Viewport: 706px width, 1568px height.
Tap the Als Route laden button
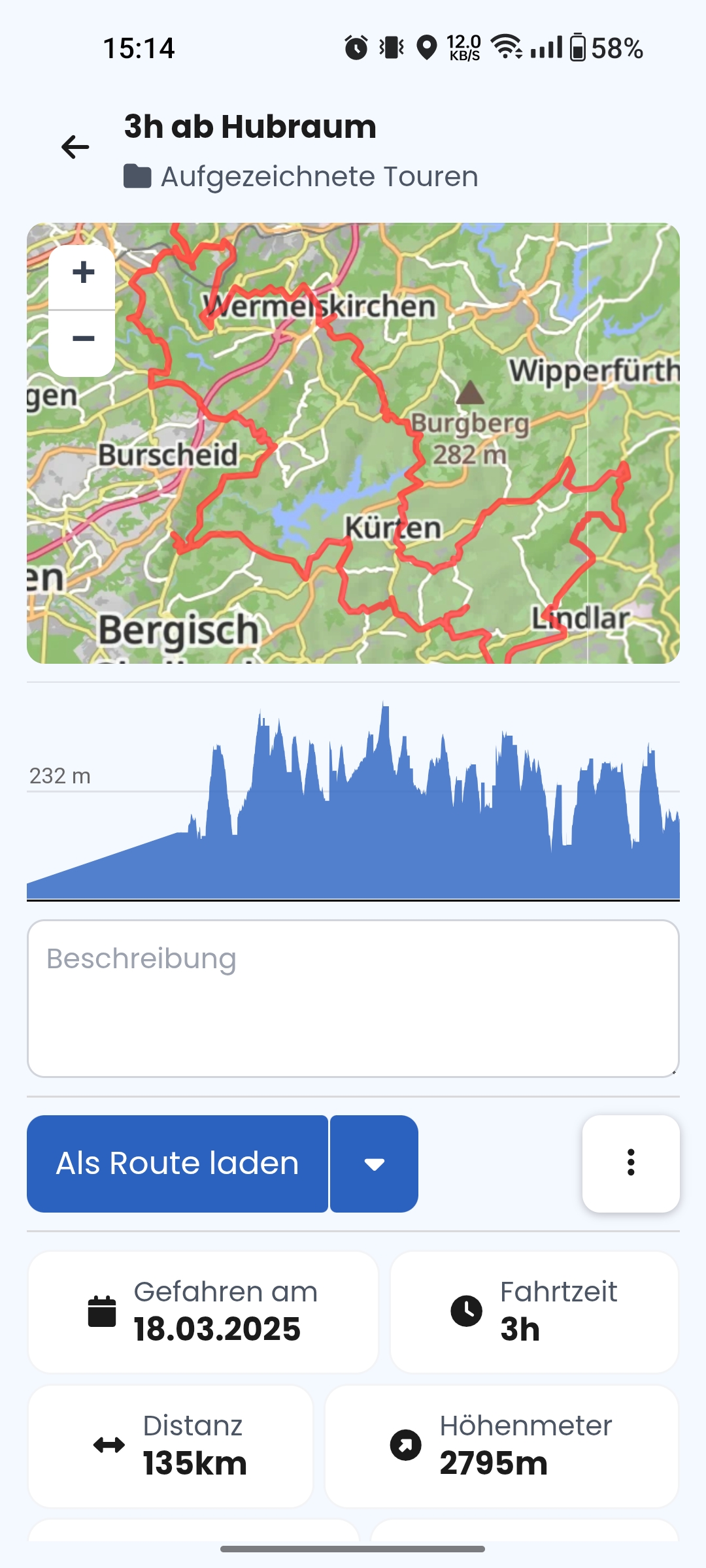[177, 1164]
